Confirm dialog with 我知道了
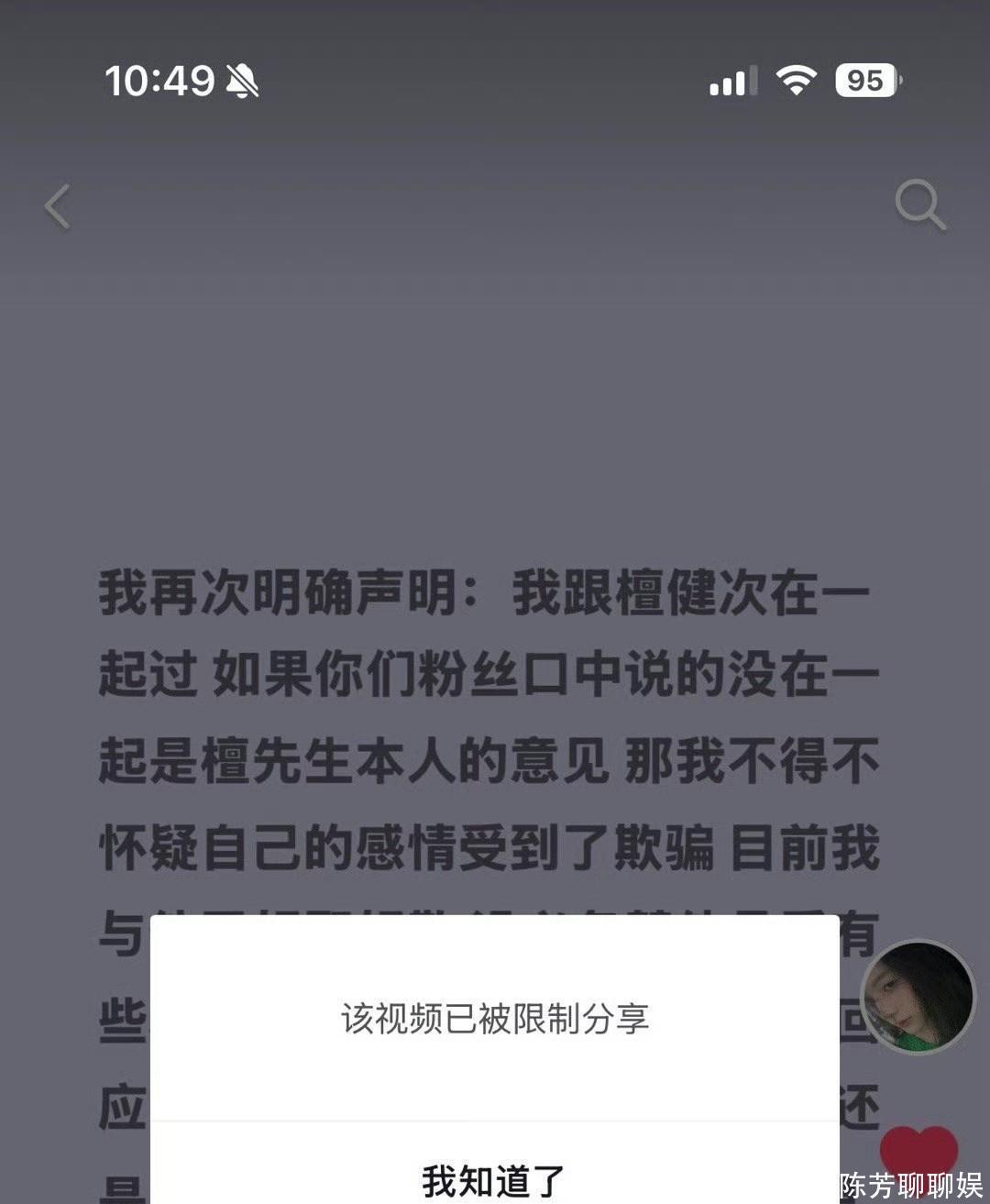 (494, 1180)
